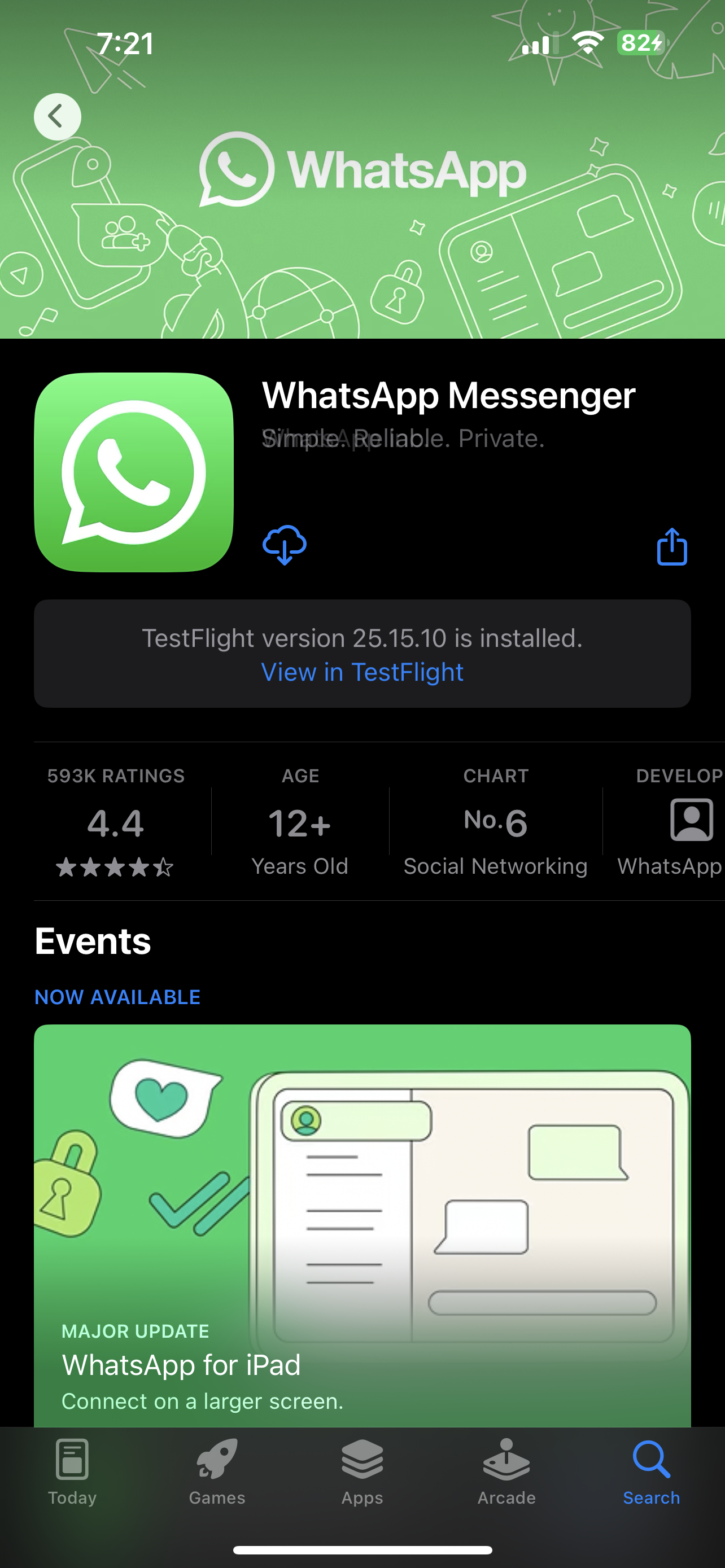Go back to the previous page
Screen dimensions: 725x1568
57,116
